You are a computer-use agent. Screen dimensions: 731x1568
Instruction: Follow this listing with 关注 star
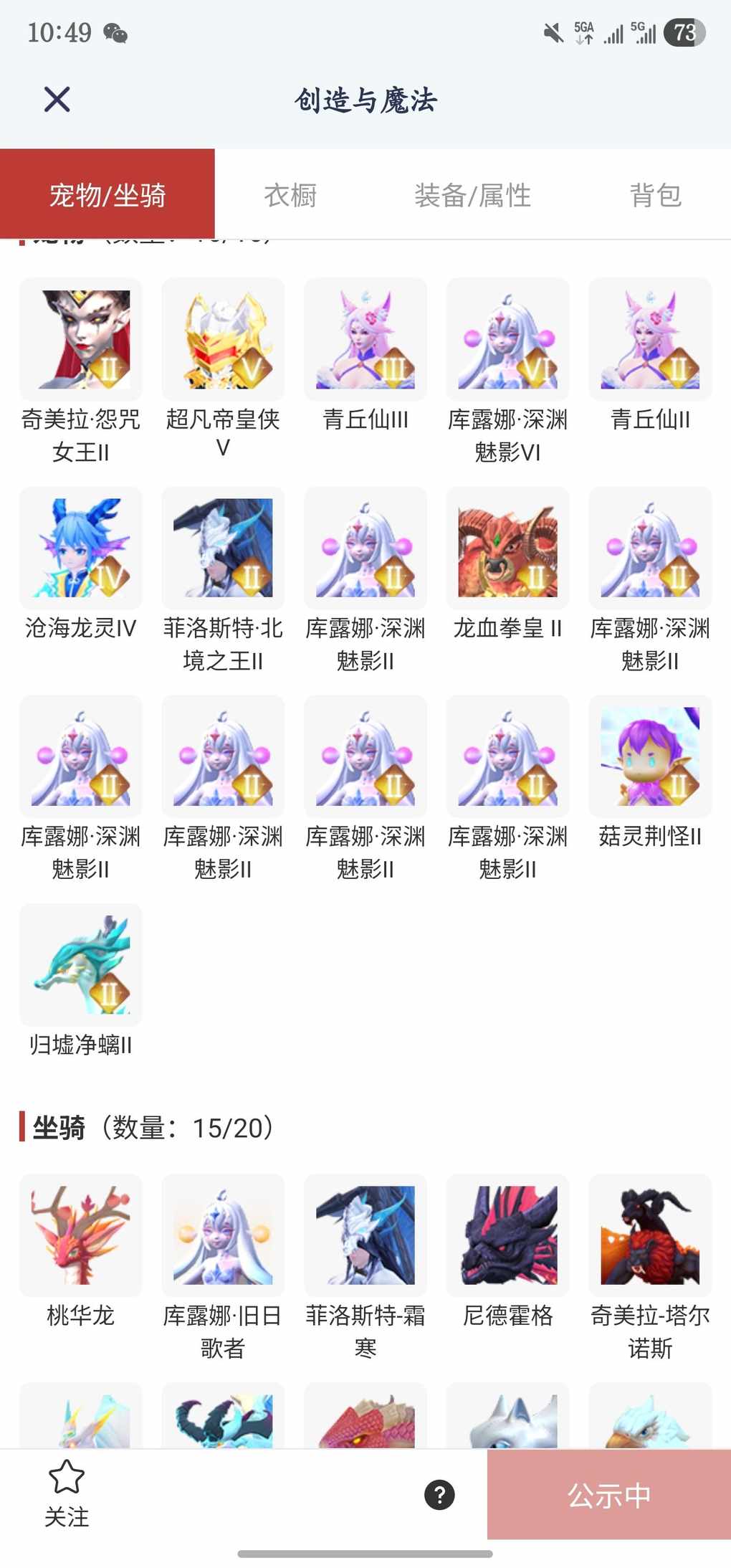point(67,1493)
